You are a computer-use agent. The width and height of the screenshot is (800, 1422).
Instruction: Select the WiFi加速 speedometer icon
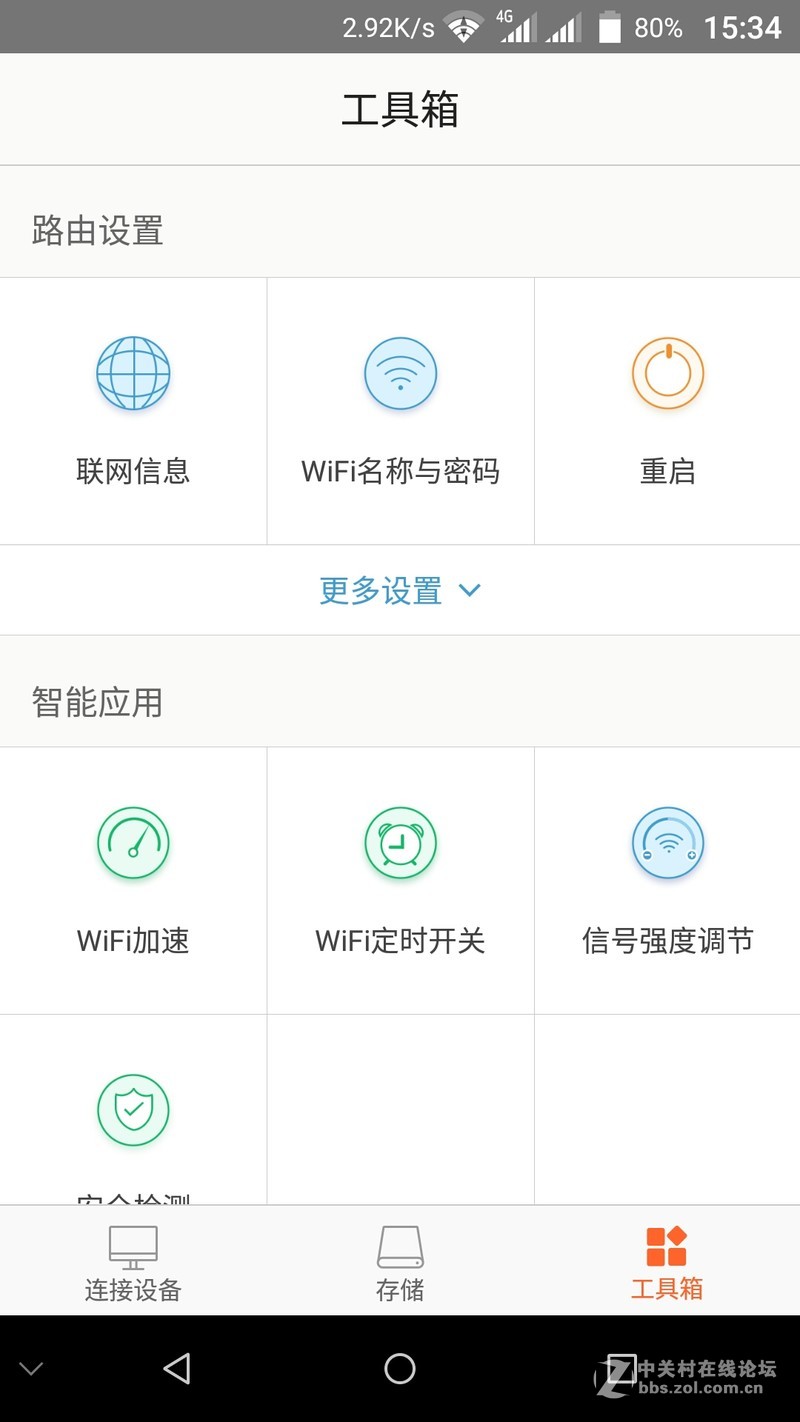click(133, 843)
